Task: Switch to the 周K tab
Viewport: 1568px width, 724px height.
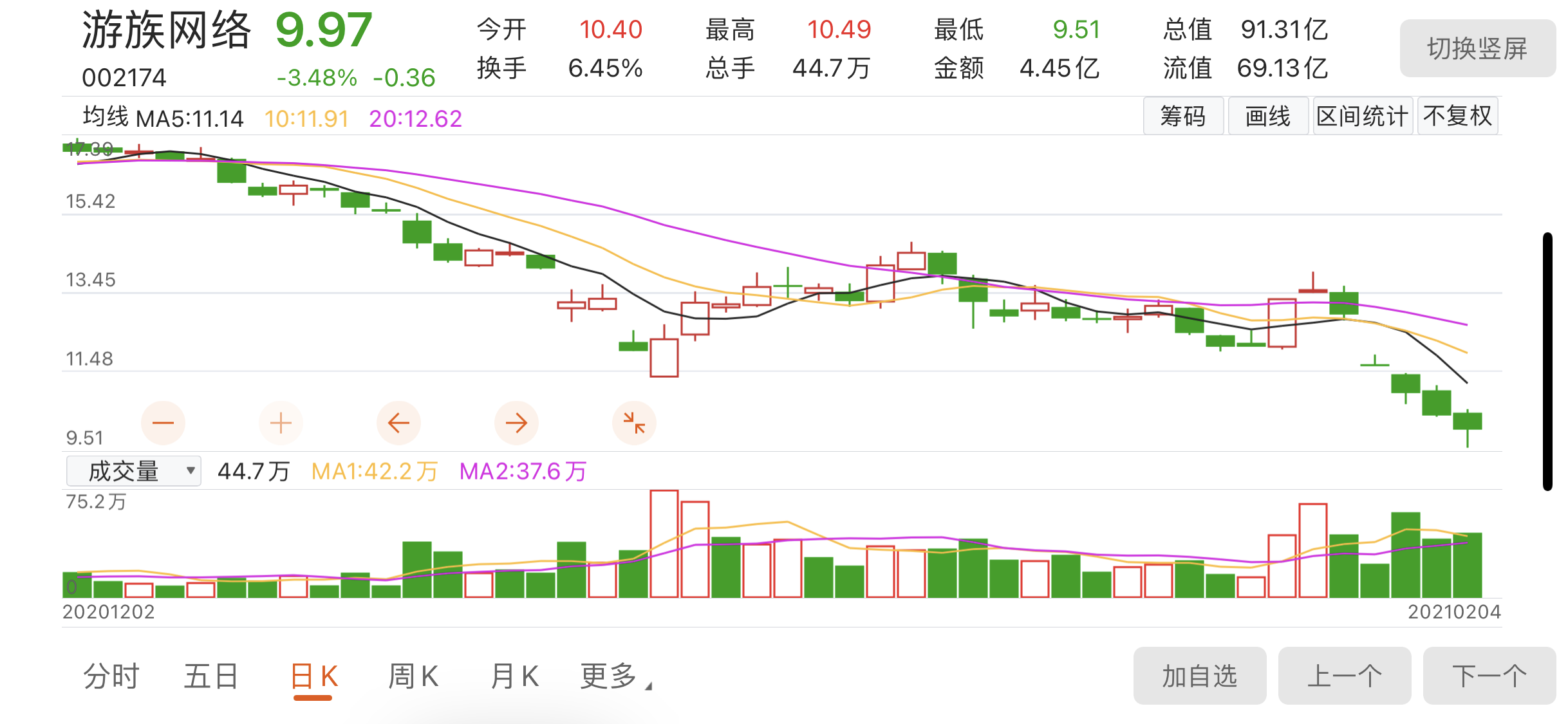Action: [x=413, y=676]
